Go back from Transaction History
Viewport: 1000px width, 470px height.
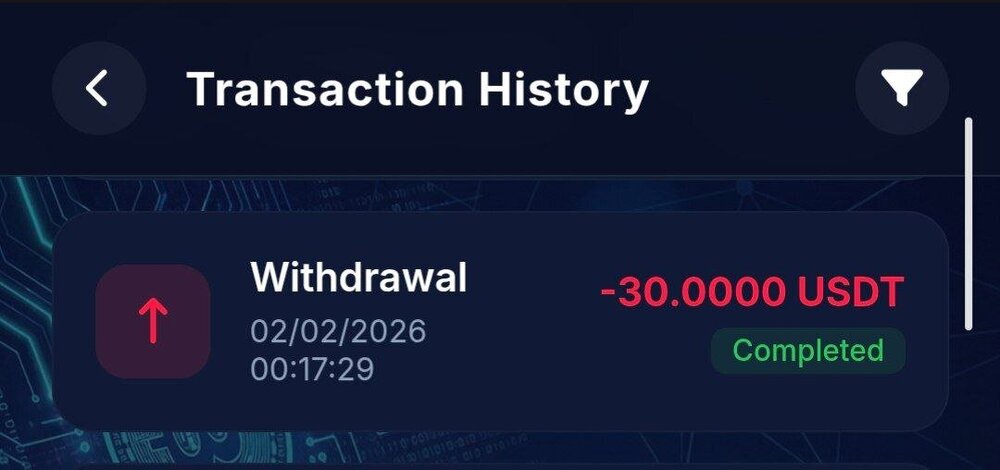(x=98, y=89)
